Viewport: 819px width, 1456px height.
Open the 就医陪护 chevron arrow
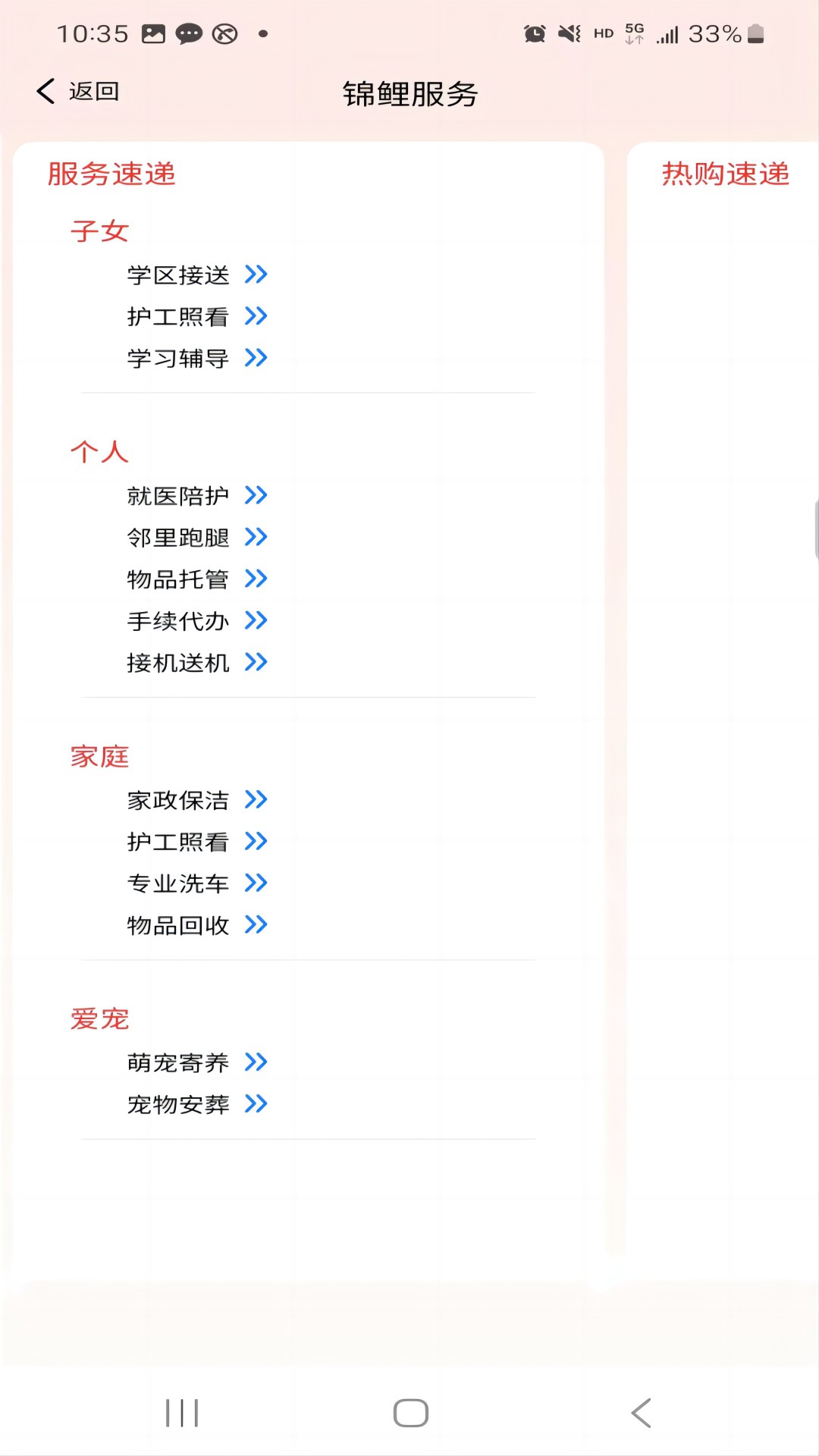point(257,496)
